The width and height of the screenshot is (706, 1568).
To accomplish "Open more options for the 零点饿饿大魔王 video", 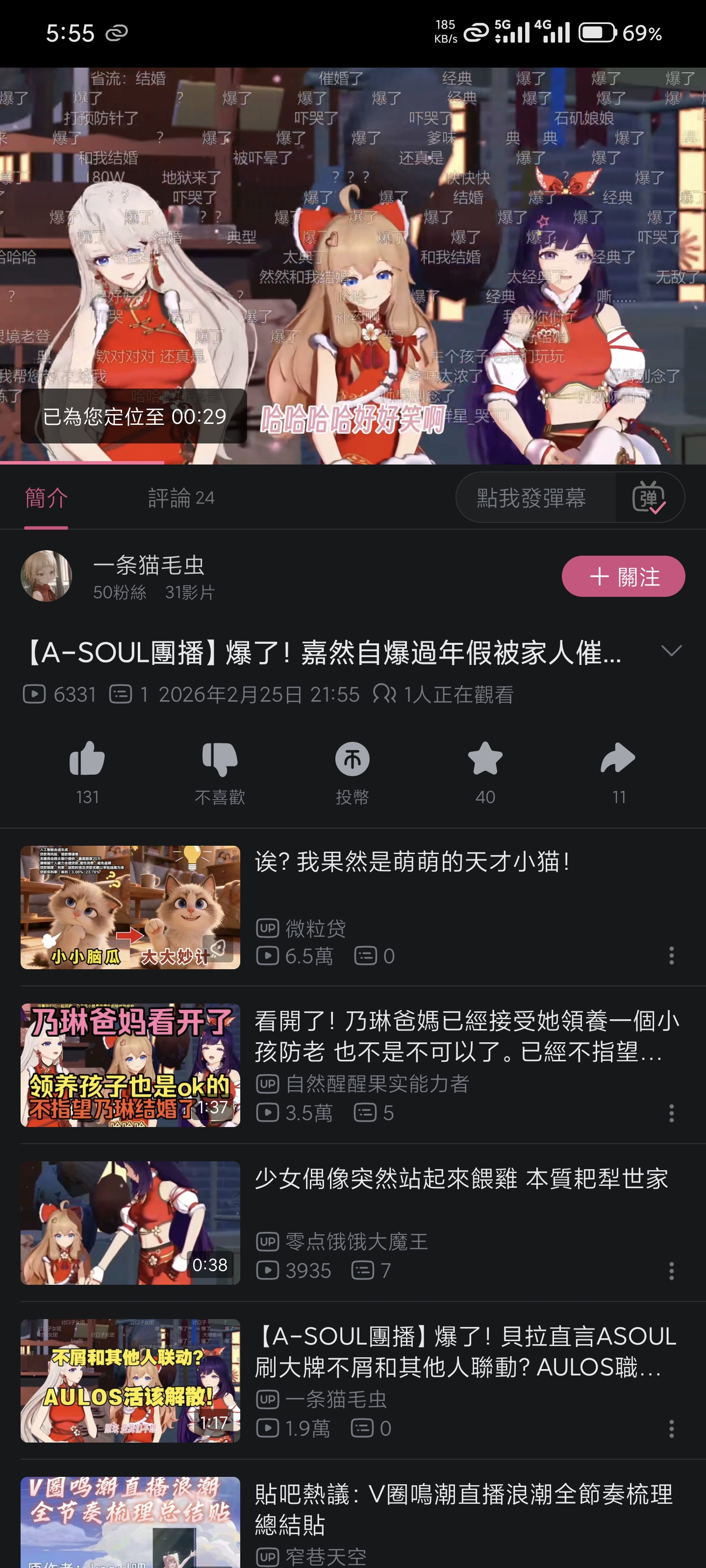I will [x=671, y=1271].
